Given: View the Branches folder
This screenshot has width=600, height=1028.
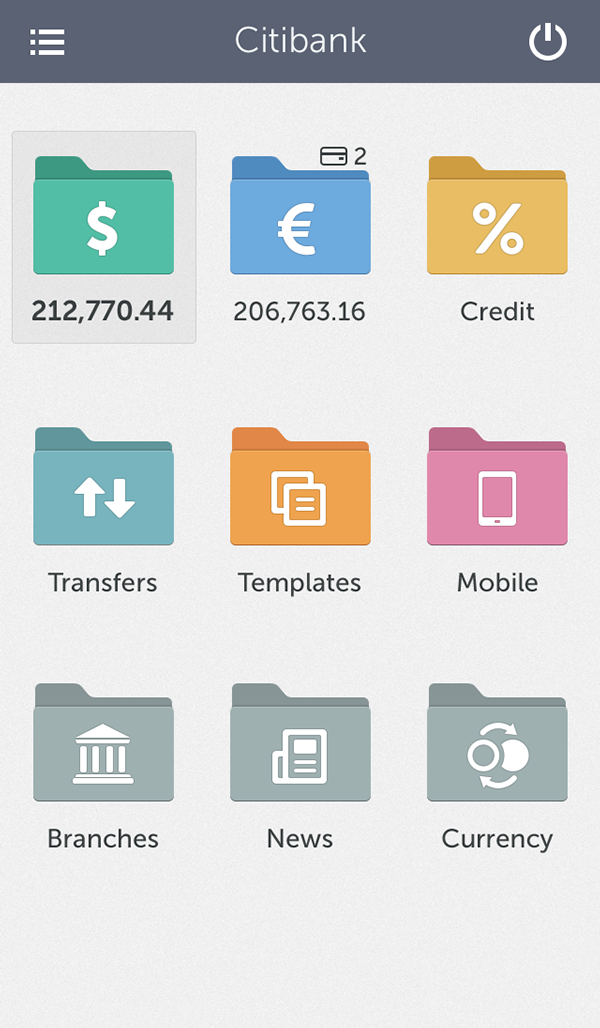Looking at the screenshot, I should pos(104,742).
